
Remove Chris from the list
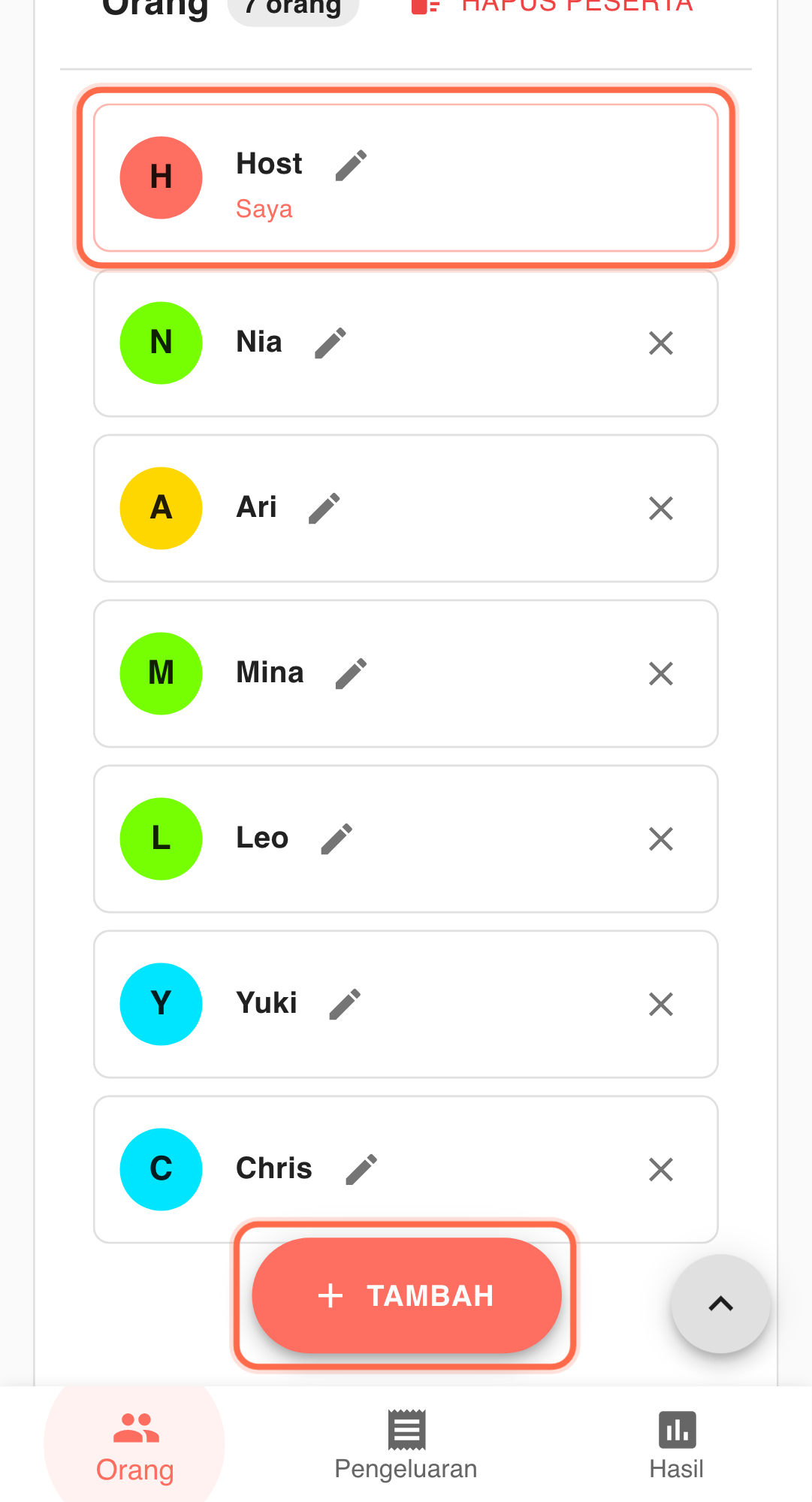660,1170
